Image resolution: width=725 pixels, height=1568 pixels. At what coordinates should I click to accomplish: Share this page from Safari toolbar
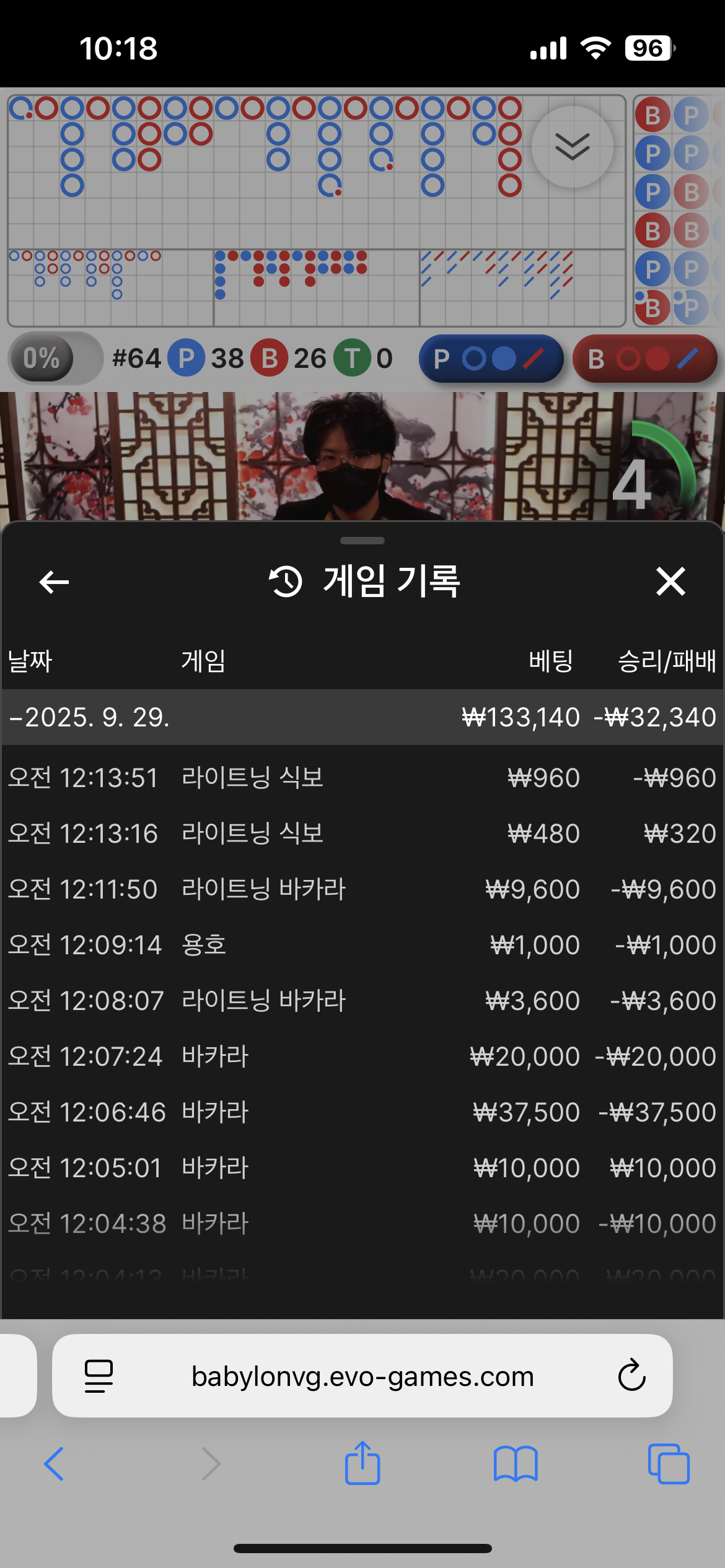[x=362, y=1464]
